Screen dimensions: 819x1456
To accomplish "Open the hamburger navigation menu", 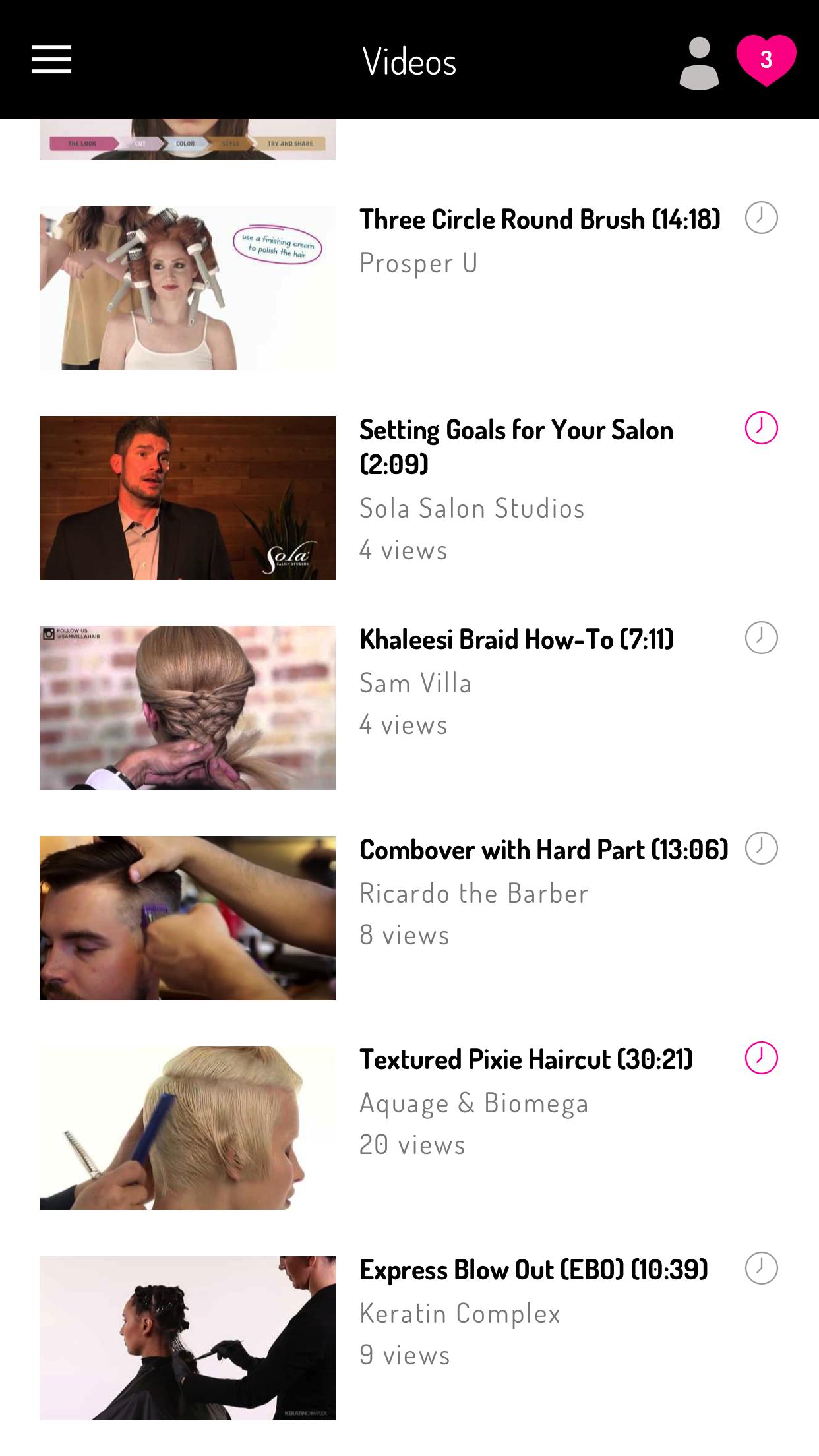I will pyautogui.click(x=51, y=60).
